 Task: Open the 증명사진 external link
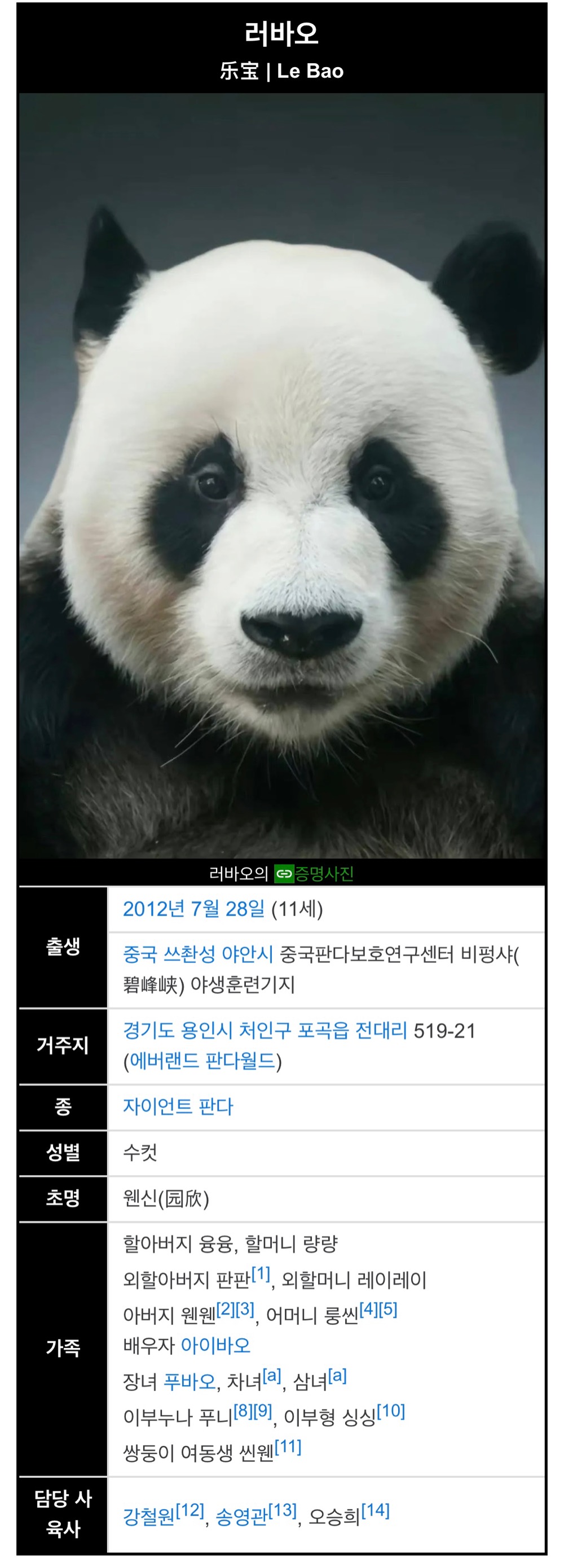(x=323, y=874)
